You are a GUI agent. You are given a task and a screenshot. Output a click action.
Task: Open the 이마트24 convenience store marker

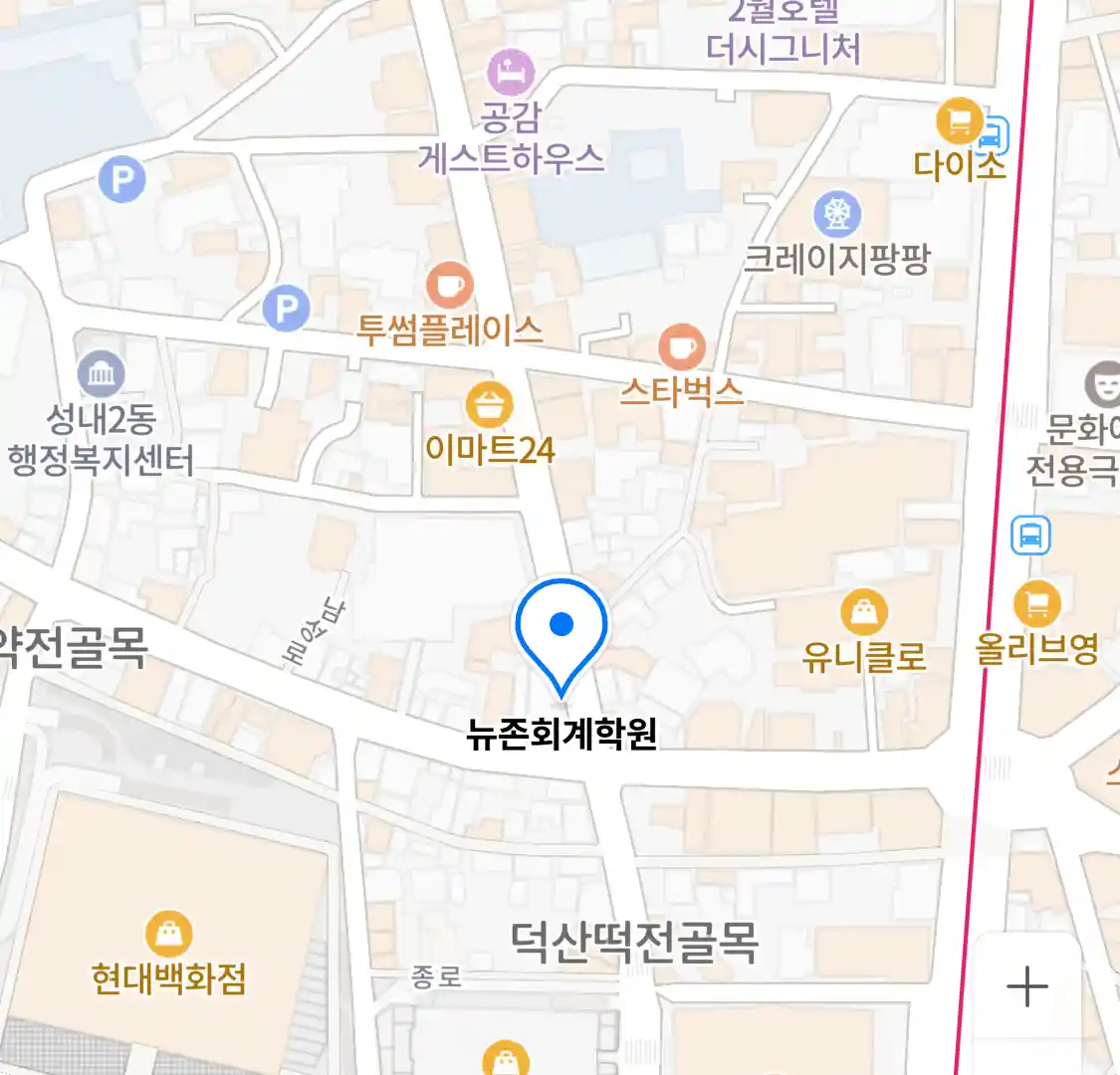489,405
